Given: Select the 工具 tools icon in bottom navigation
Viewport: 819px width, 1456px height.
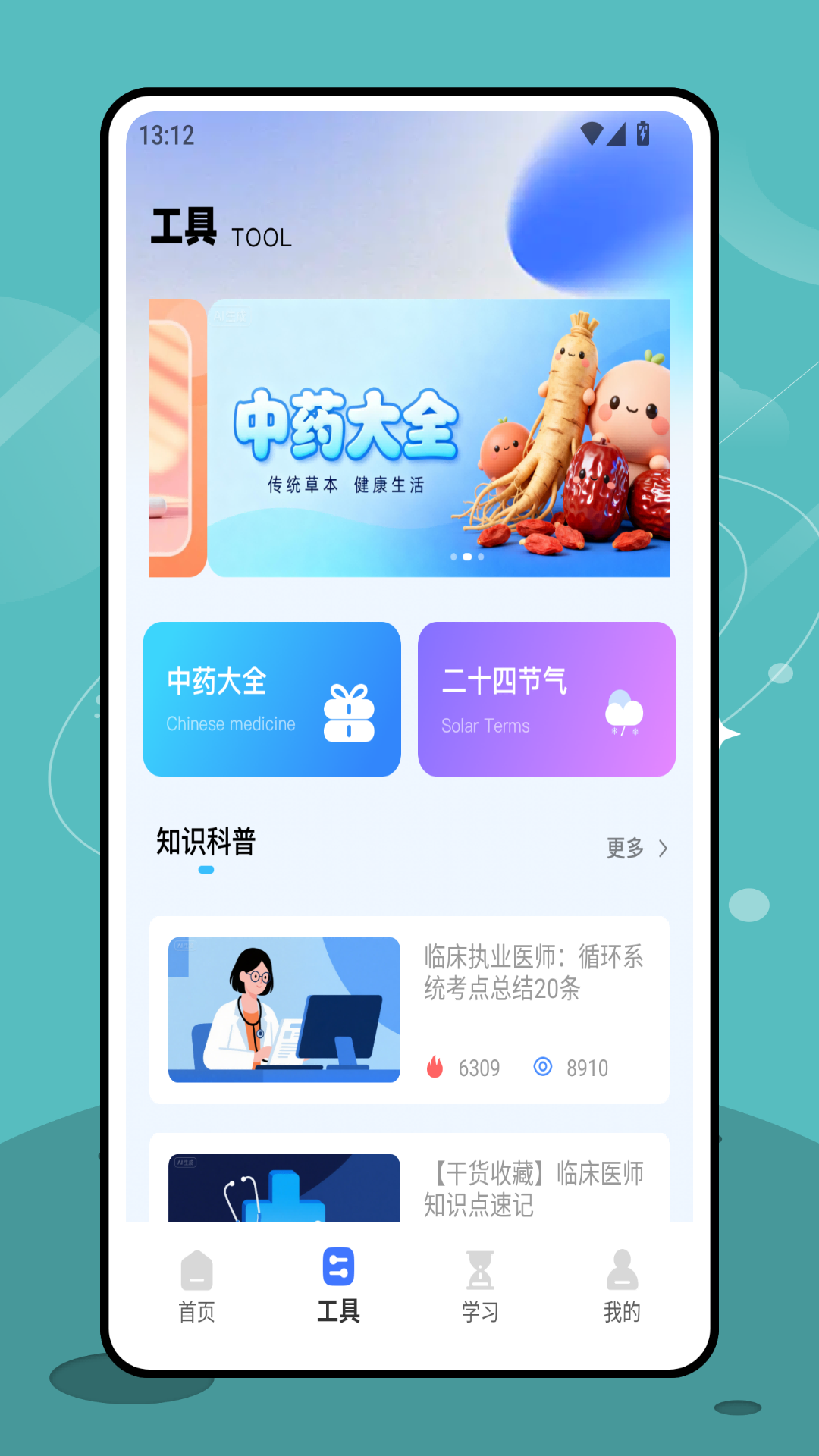Looking at the screenshot, I should pos(339,1265).
